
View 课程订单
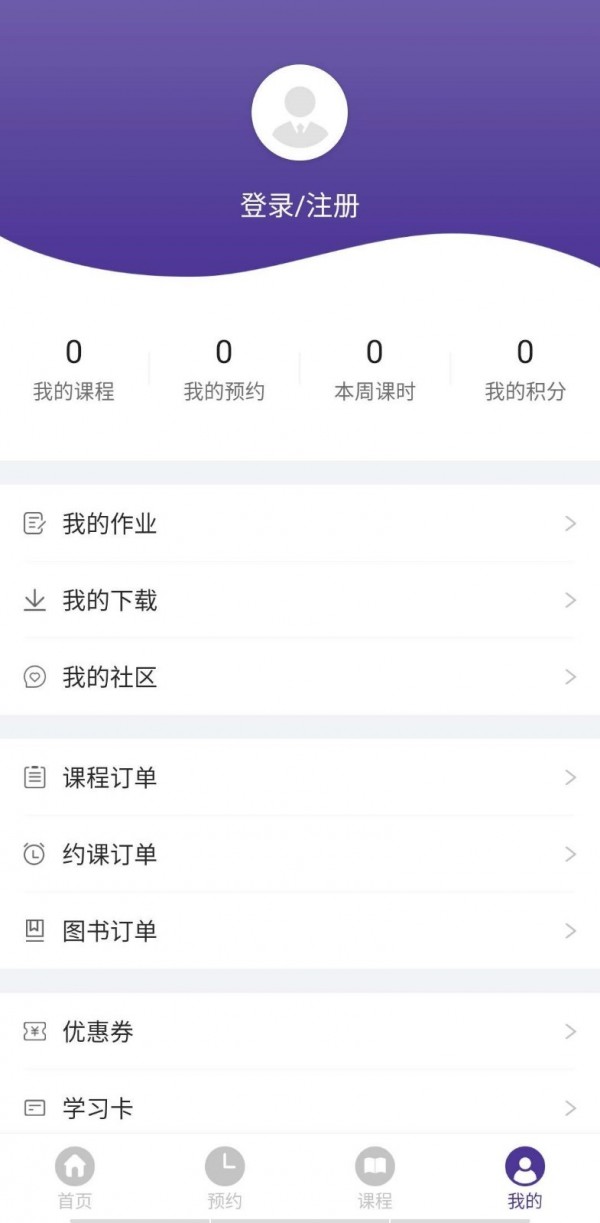[x=299, y=777]
